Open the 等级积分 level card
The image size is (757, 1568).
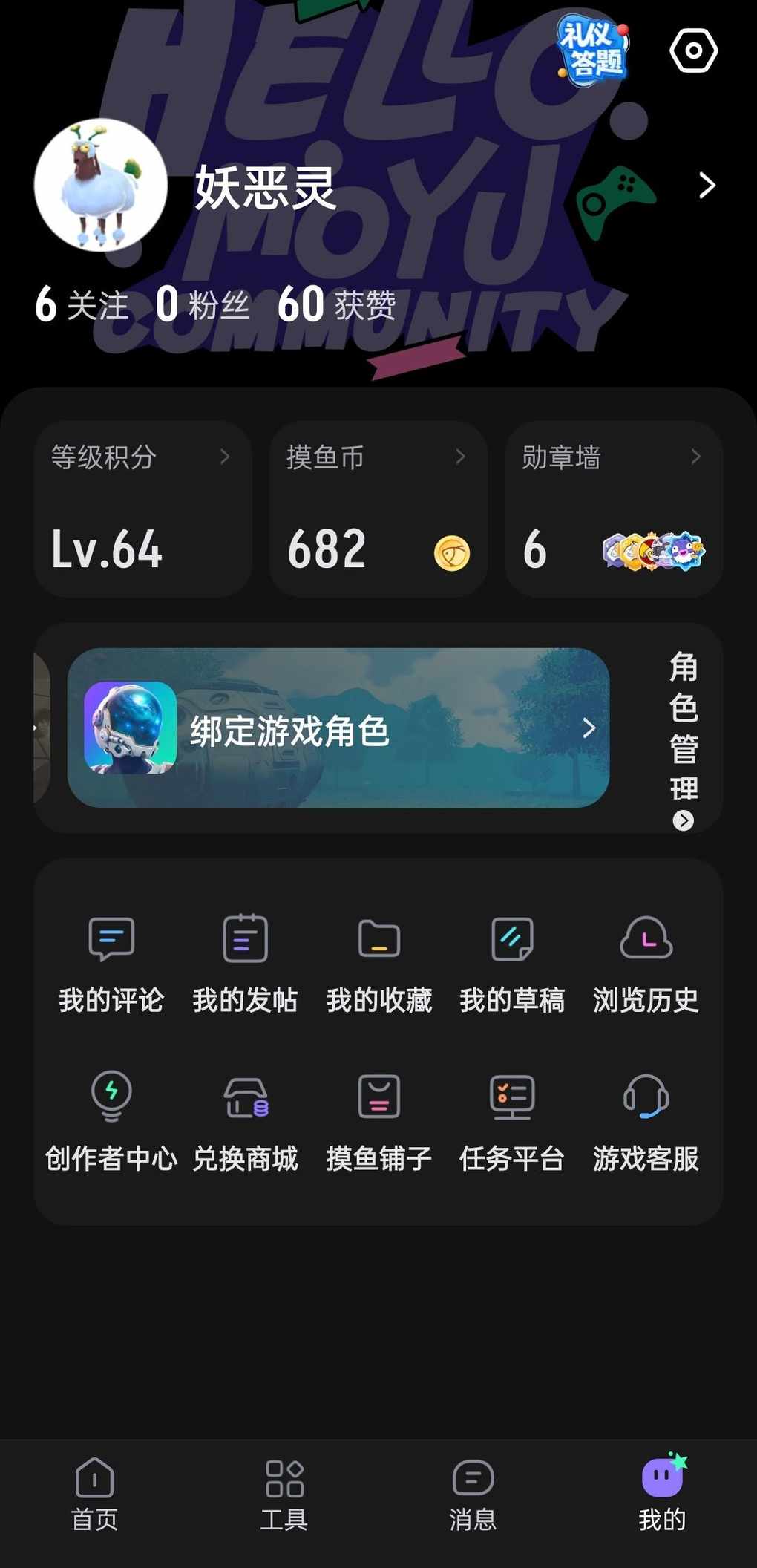pos(143,509)
